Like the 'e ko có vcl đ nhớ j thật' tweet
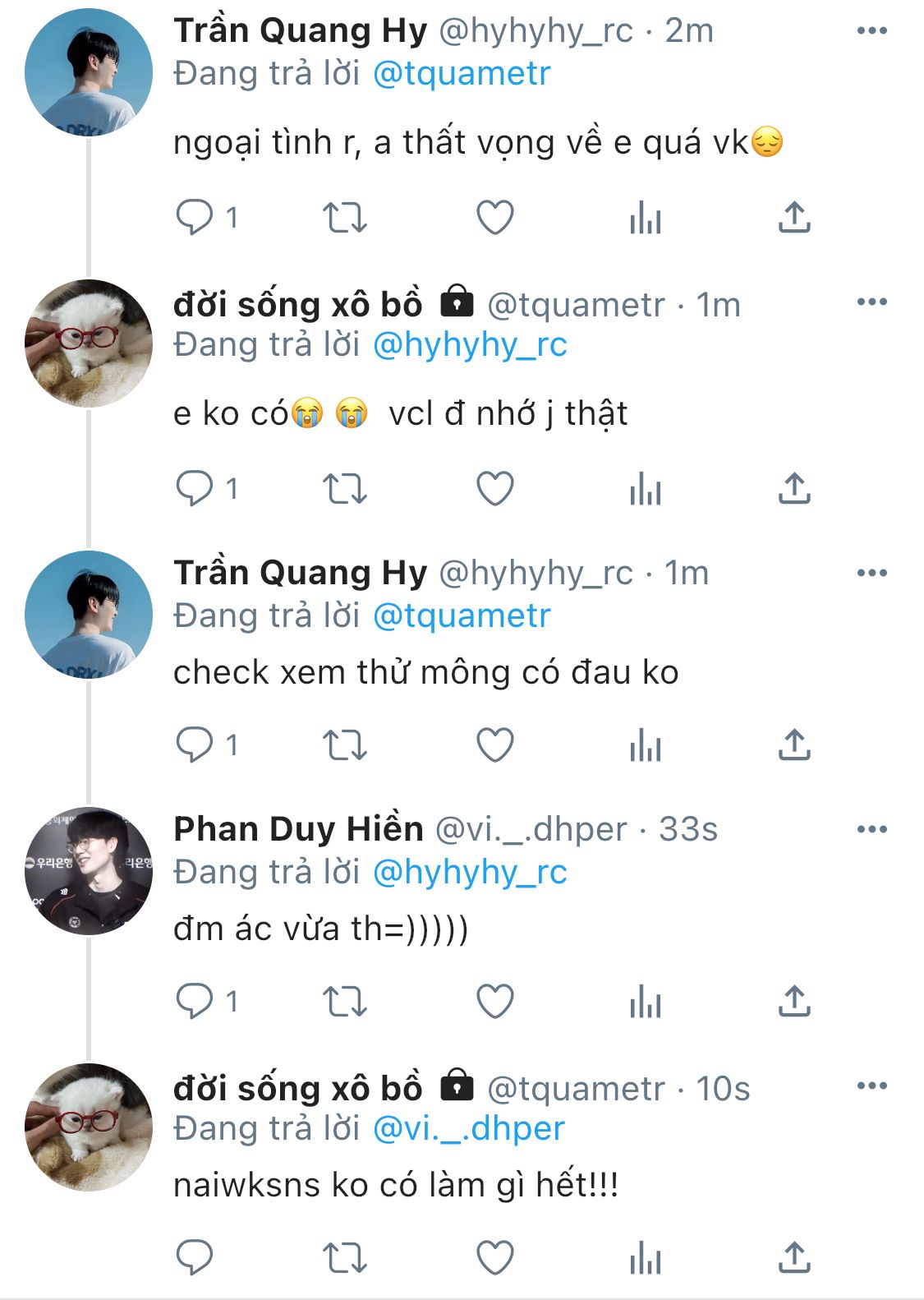The image size is (924, 1300). coord(495,489)
